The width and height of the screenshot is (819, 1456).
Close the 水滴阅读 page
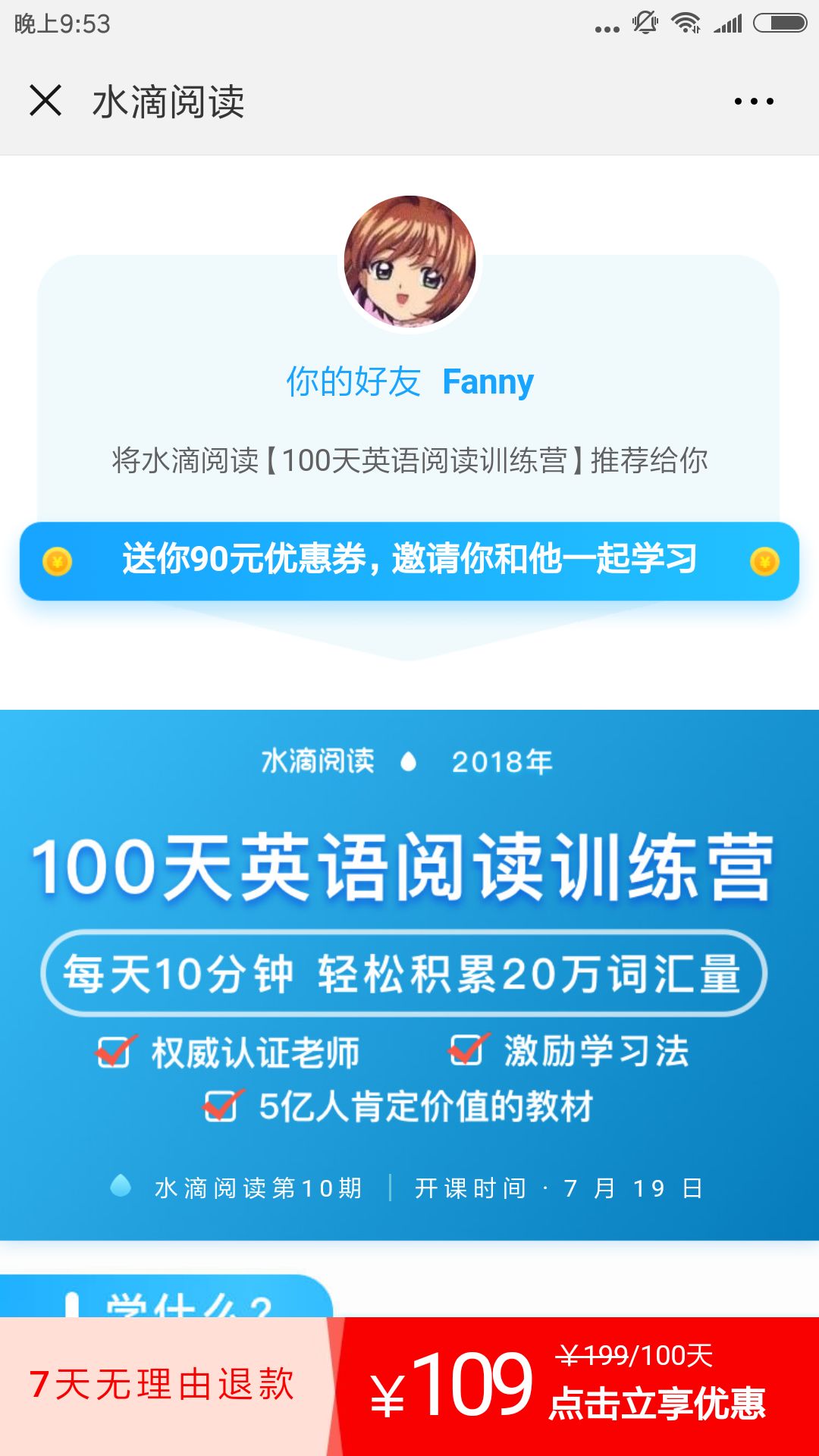pos(45,101)
